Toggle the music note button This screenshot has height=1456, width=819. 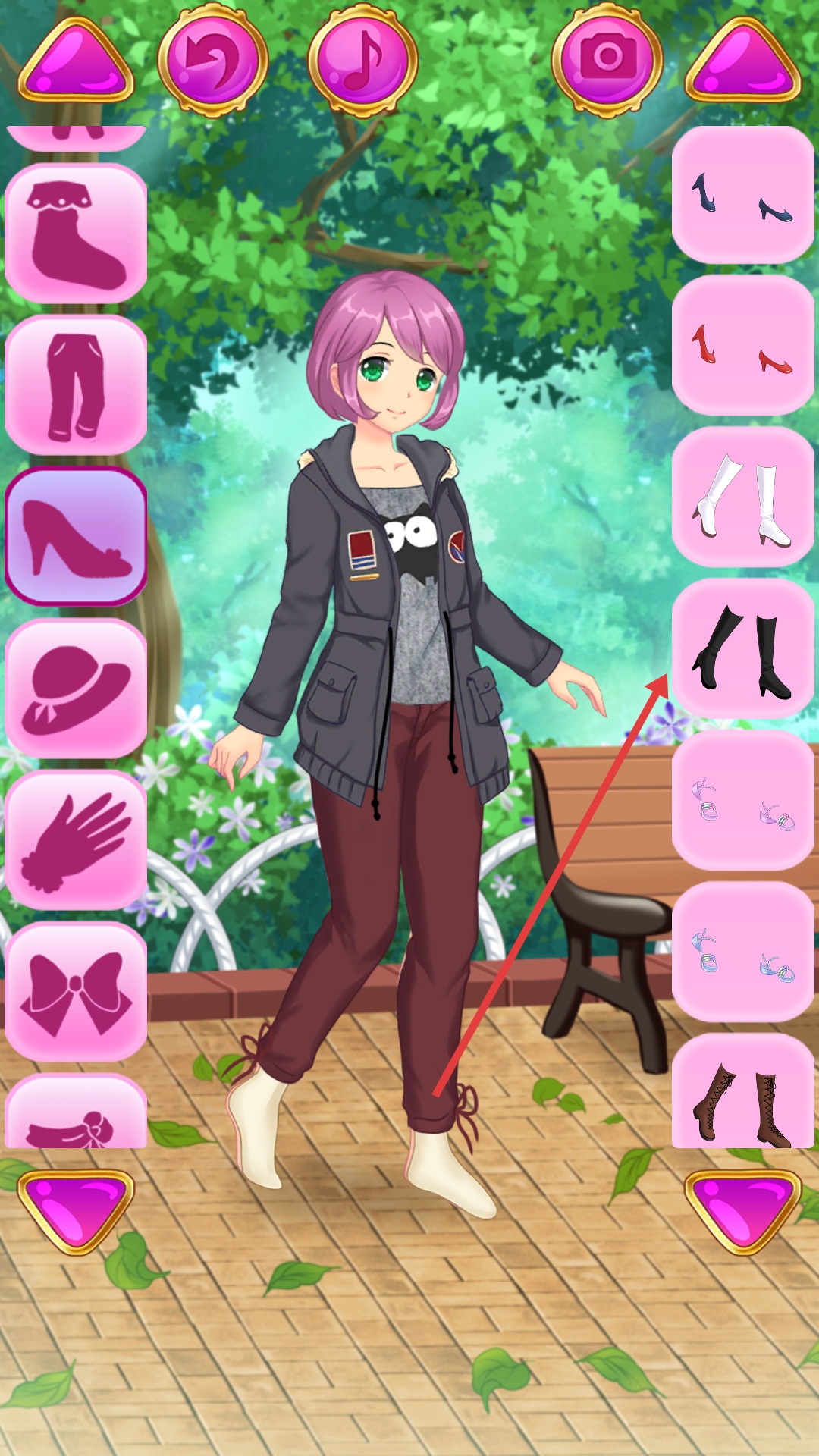pos(362,59)
